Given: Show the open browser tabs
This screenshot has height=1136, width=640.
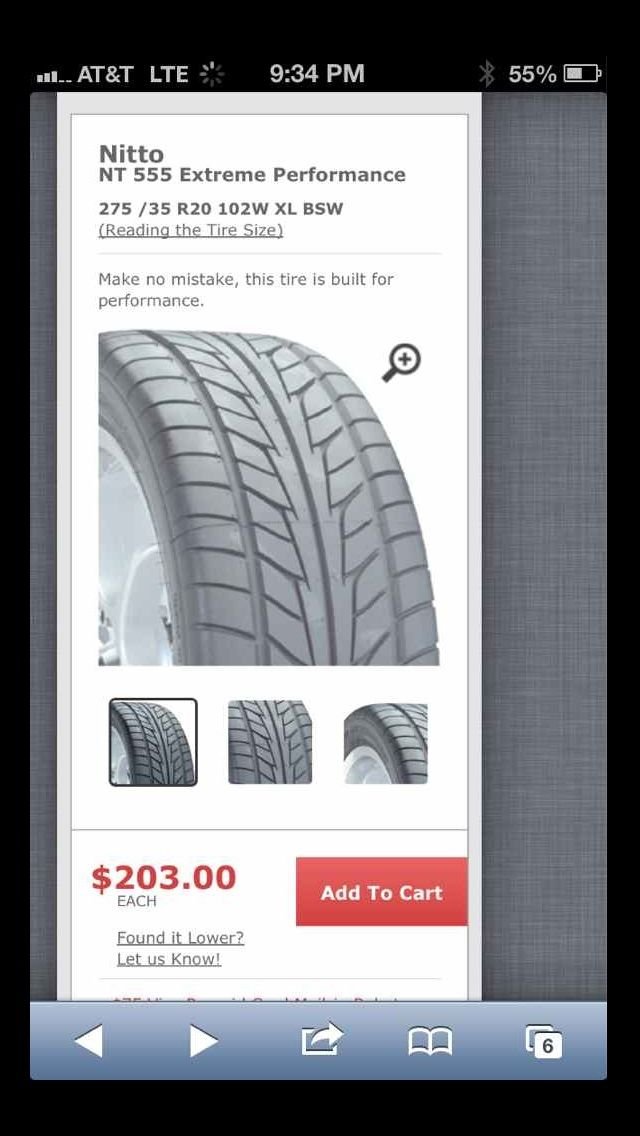Looking at the screenshot, I should pyautogui.click(x=543, y=1041).
